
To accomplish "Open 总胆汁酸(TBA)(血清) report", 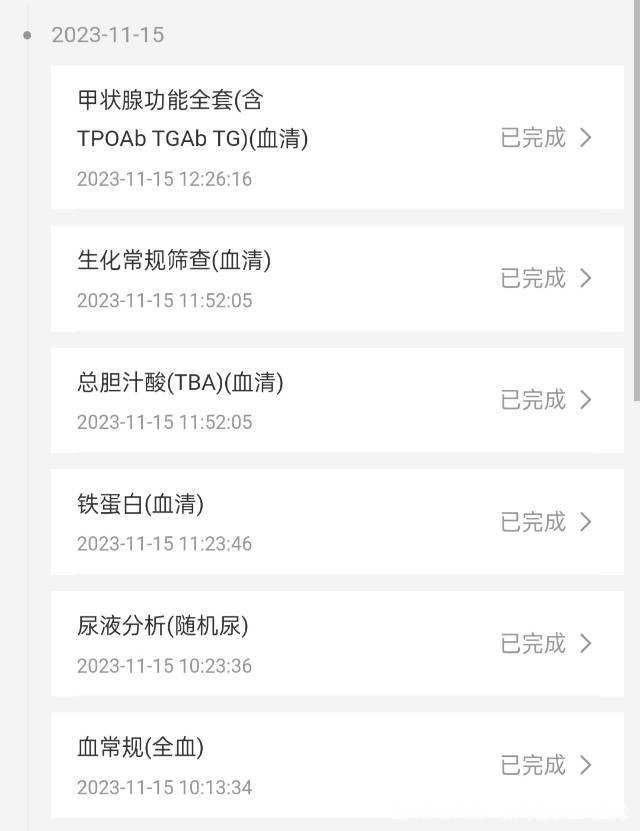I will coord(336,400).
